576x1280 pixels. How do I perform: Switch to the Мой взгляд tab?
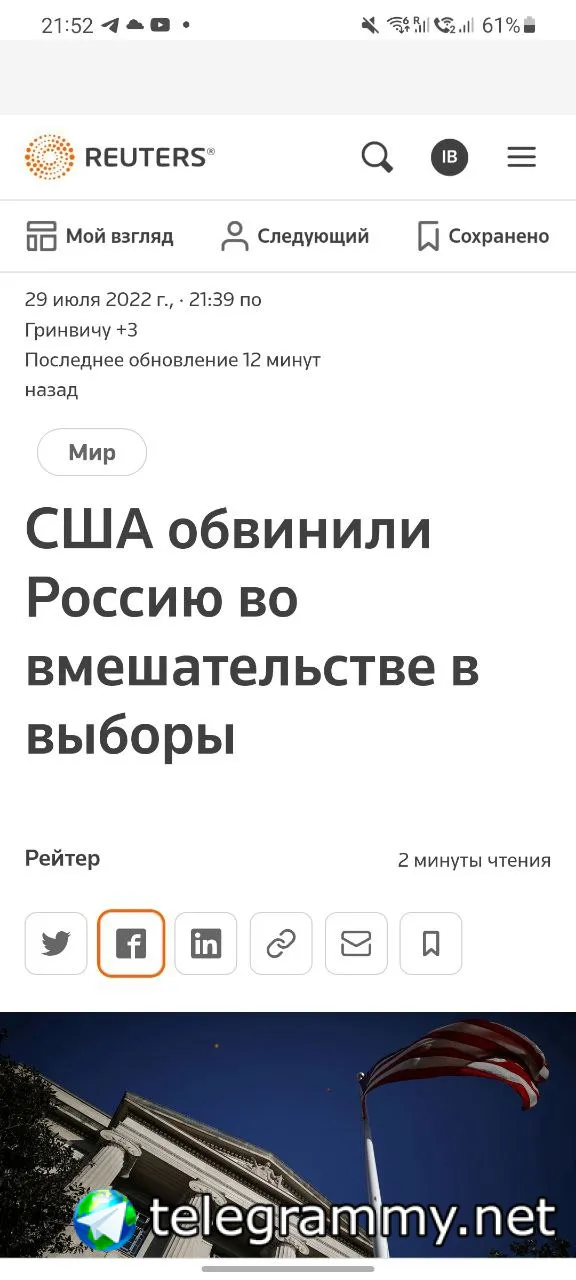(x=99, y=237)
